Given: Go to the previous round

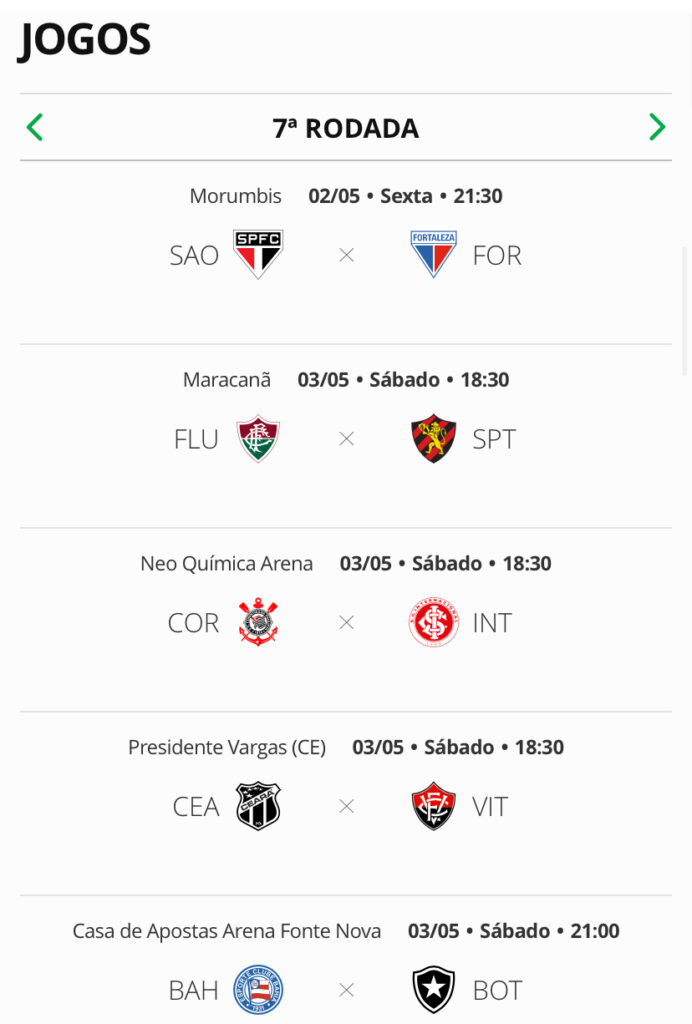Looking at the screenshot, I should coord(35,128).
